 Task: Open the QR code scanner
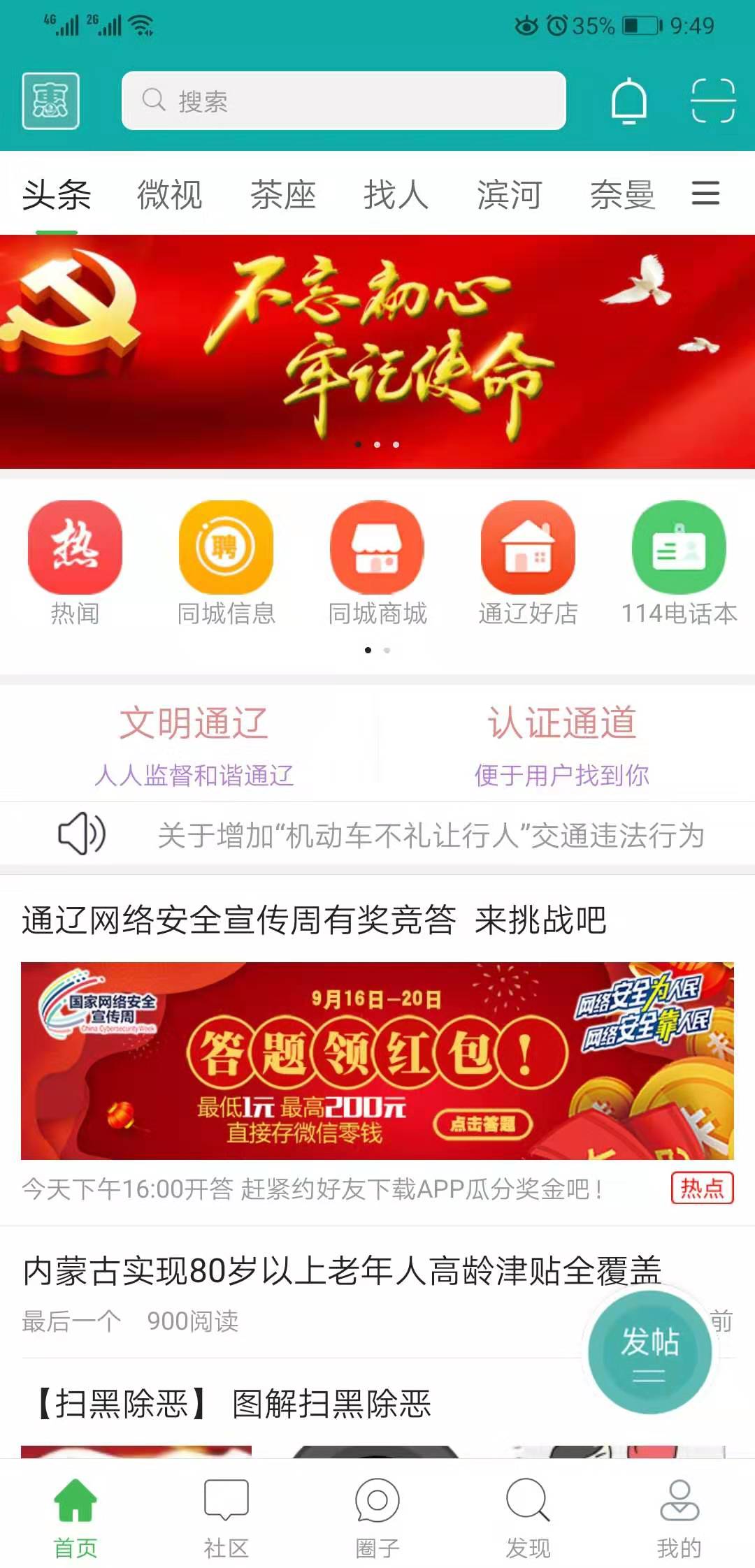tap(712, 101)
